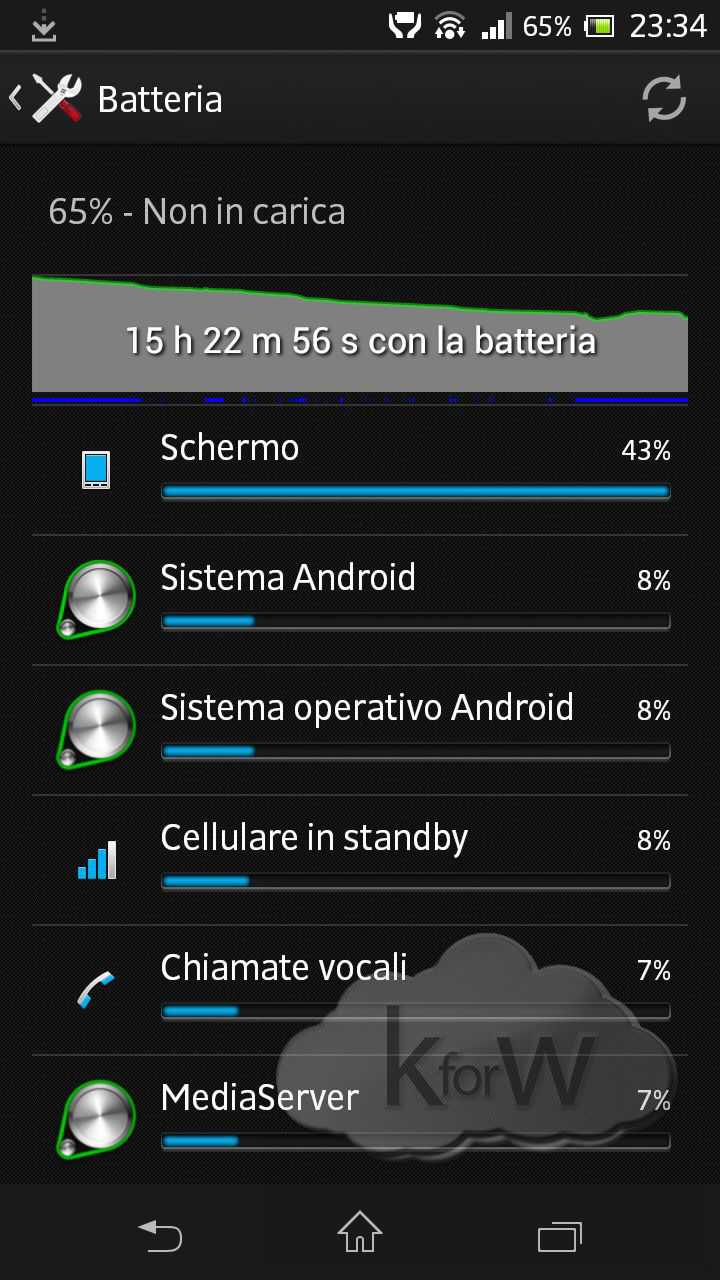Go back from the Batteria screen
720x1280 pixels.
45,99
